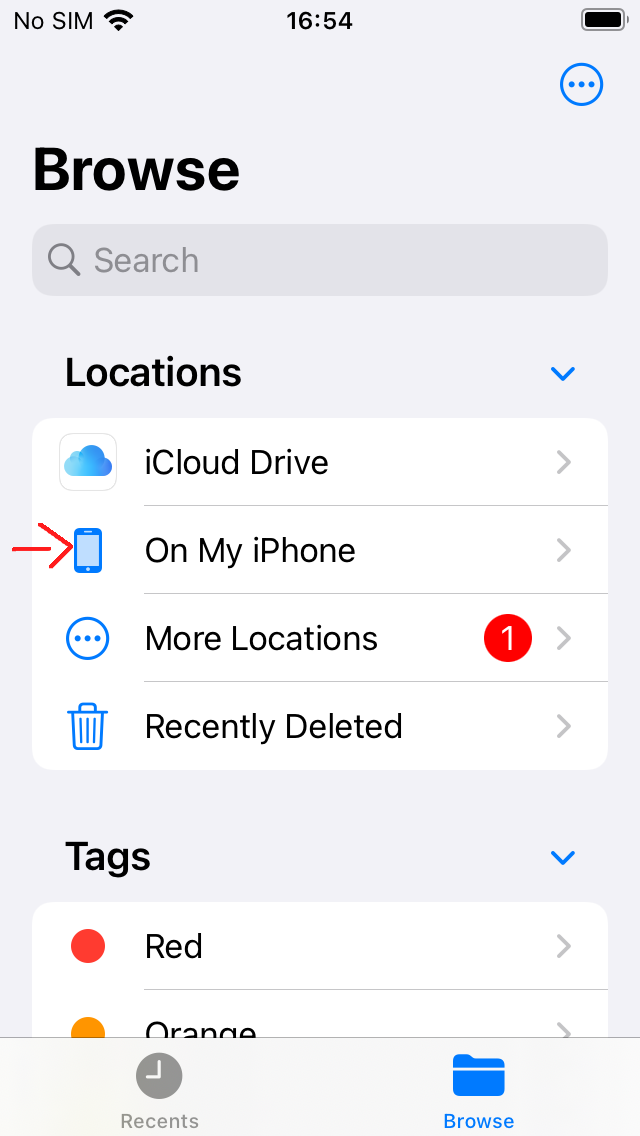Open iCloud Drive
This screenshot has height=1136, width=640.
click(320, 462)
